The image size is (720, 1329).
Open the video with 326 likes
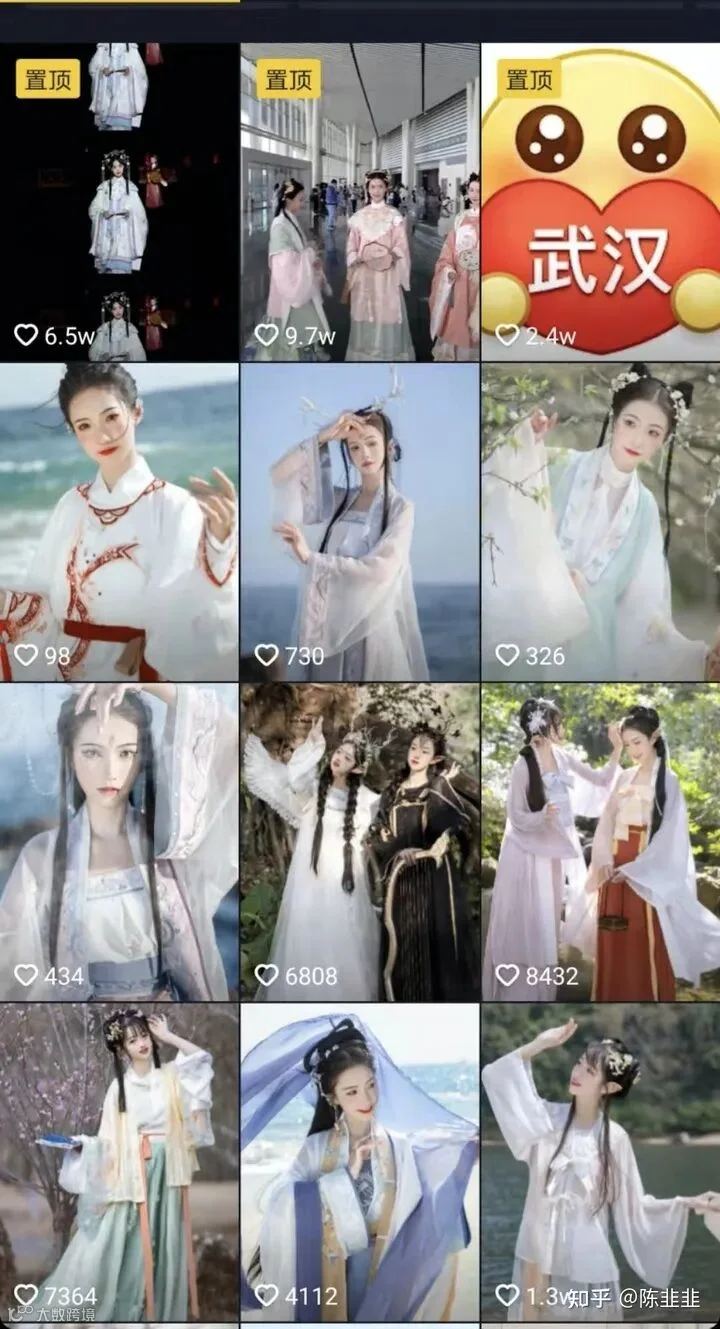(x=601, y=522)
